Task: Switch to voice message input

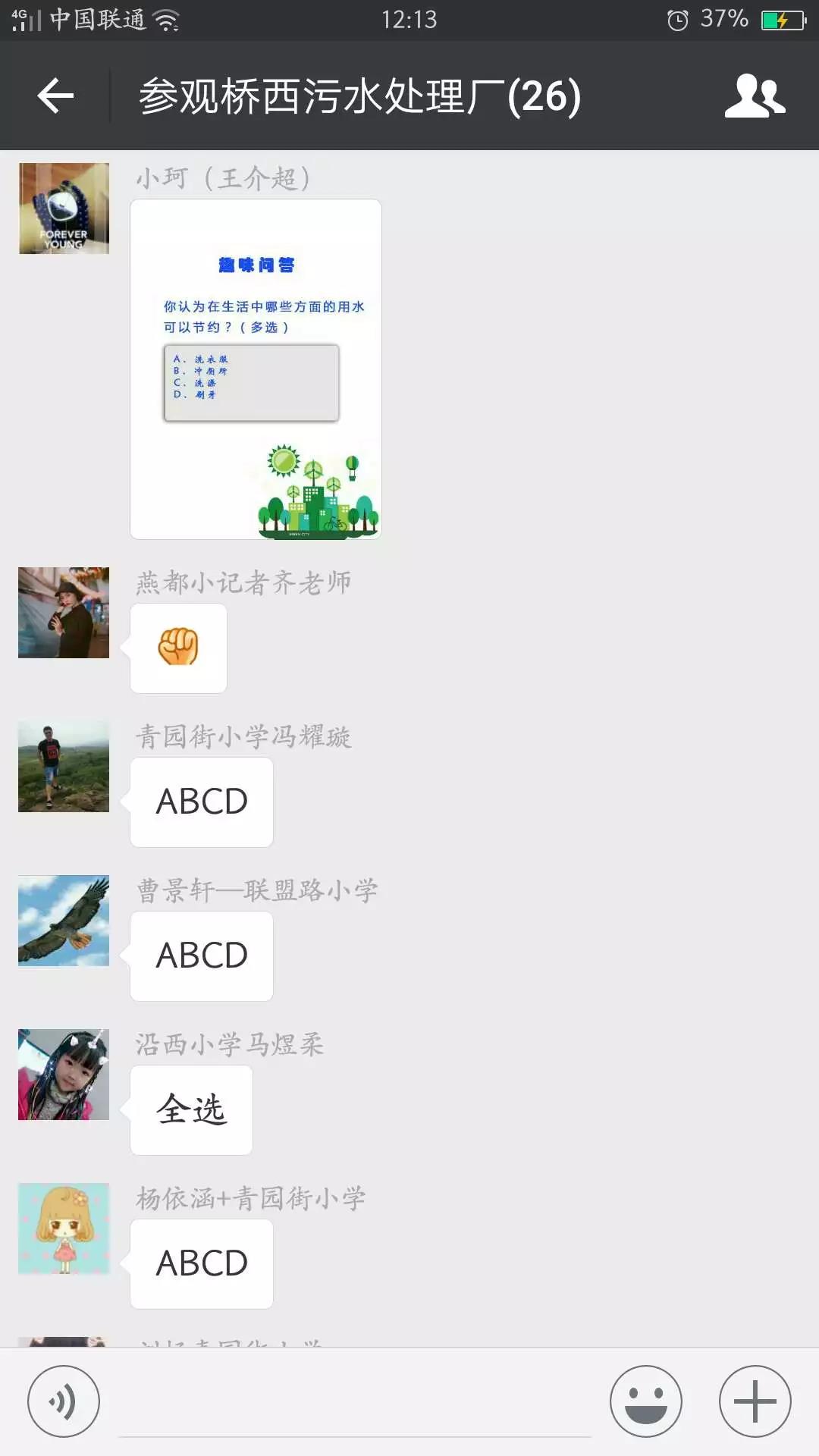Action: point(64,1401)
